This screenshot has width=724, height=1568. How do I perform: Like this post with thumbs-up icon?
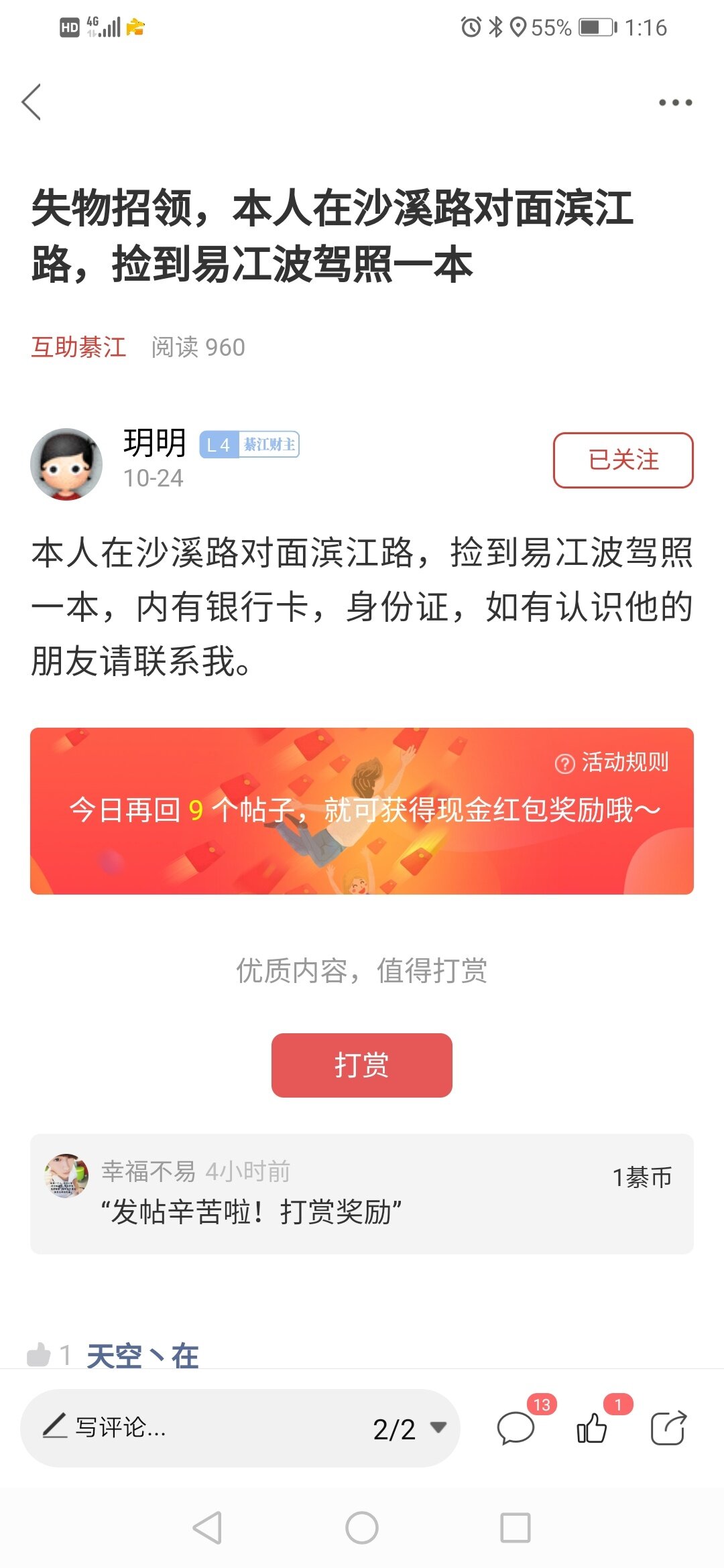[x=593, y=1427]
